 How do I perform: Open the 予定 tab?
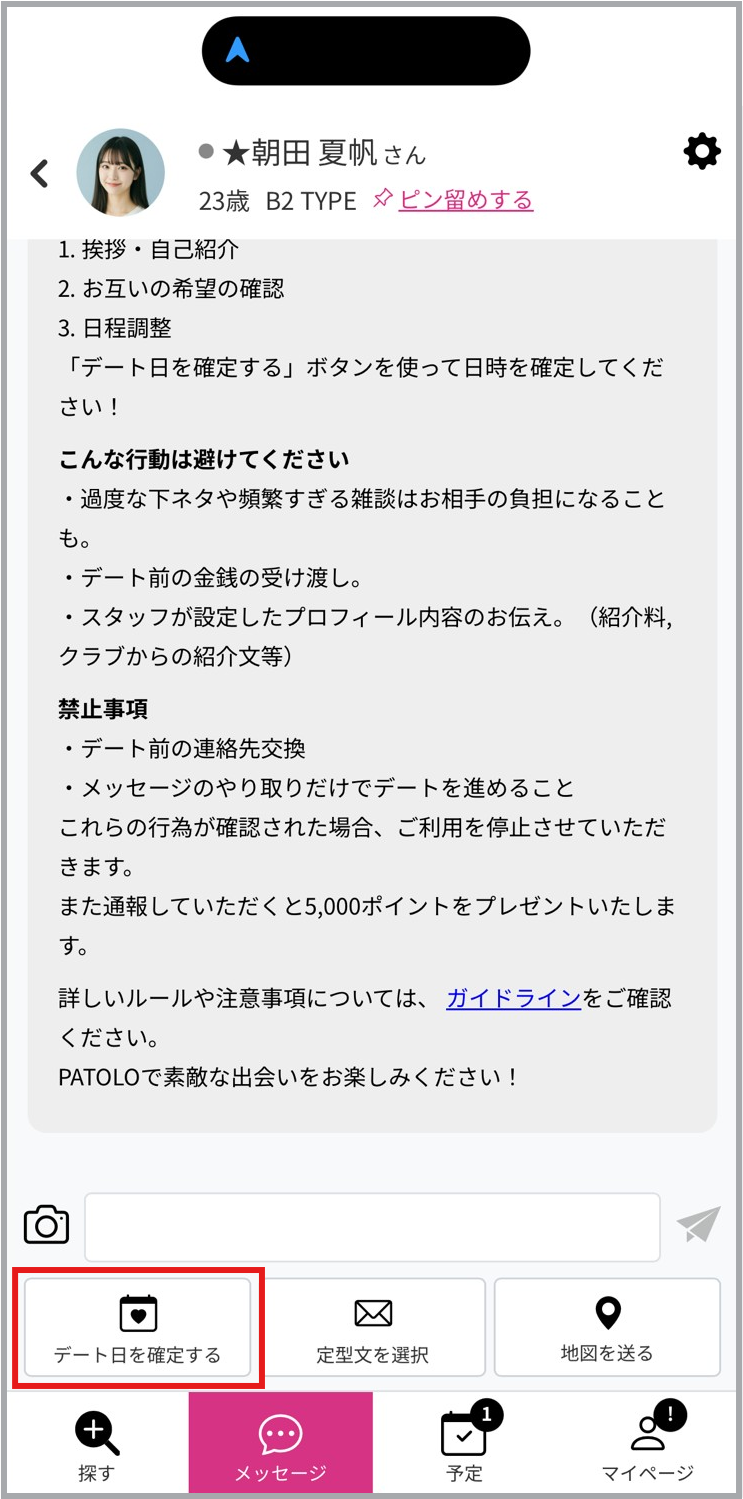465,1444
